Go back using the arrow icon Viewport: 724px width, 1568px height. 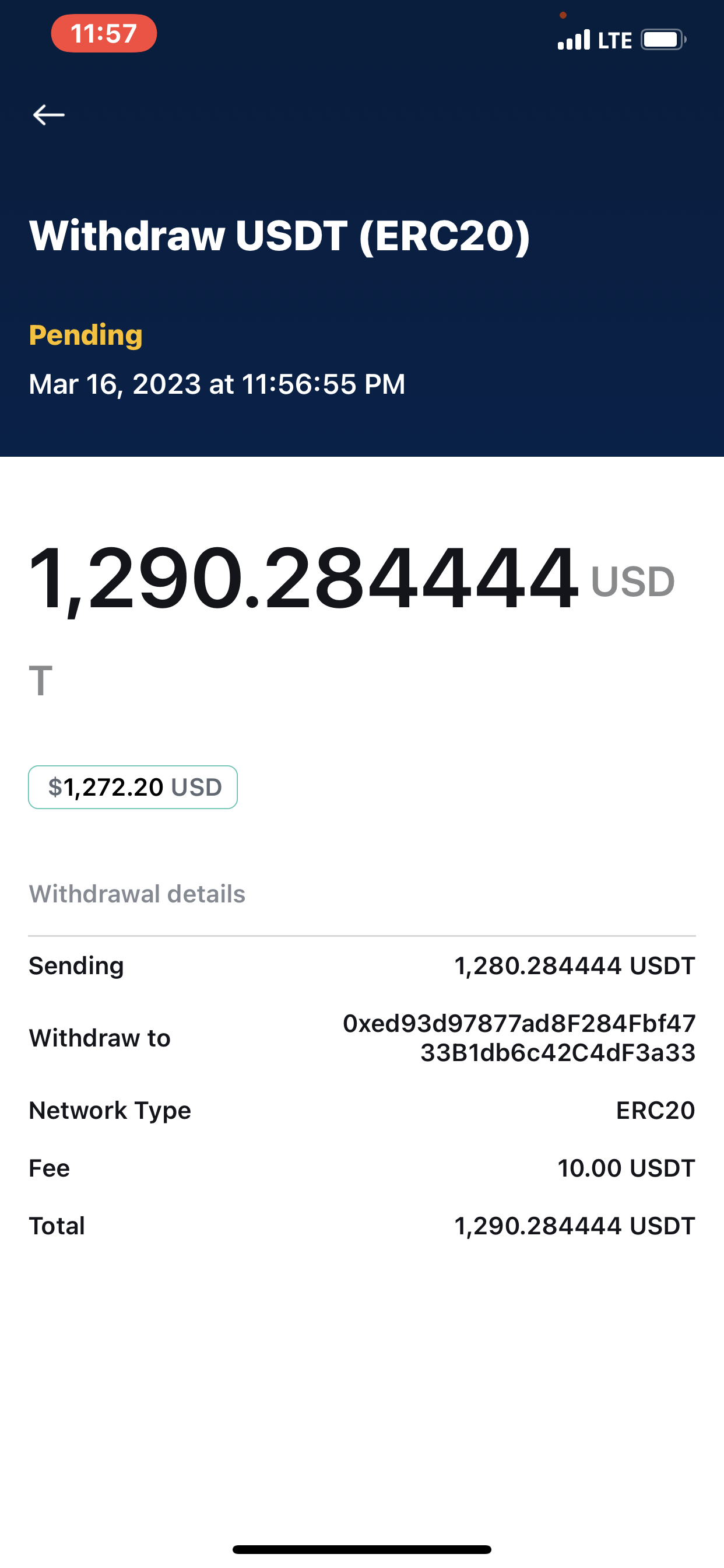(x=48, y=114)
